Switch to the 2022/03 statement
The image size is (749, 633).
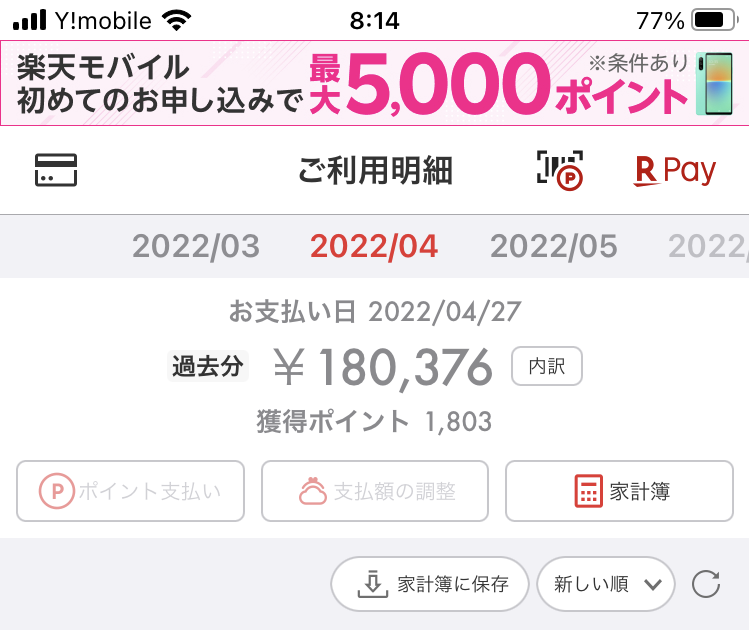pos(195,246)
